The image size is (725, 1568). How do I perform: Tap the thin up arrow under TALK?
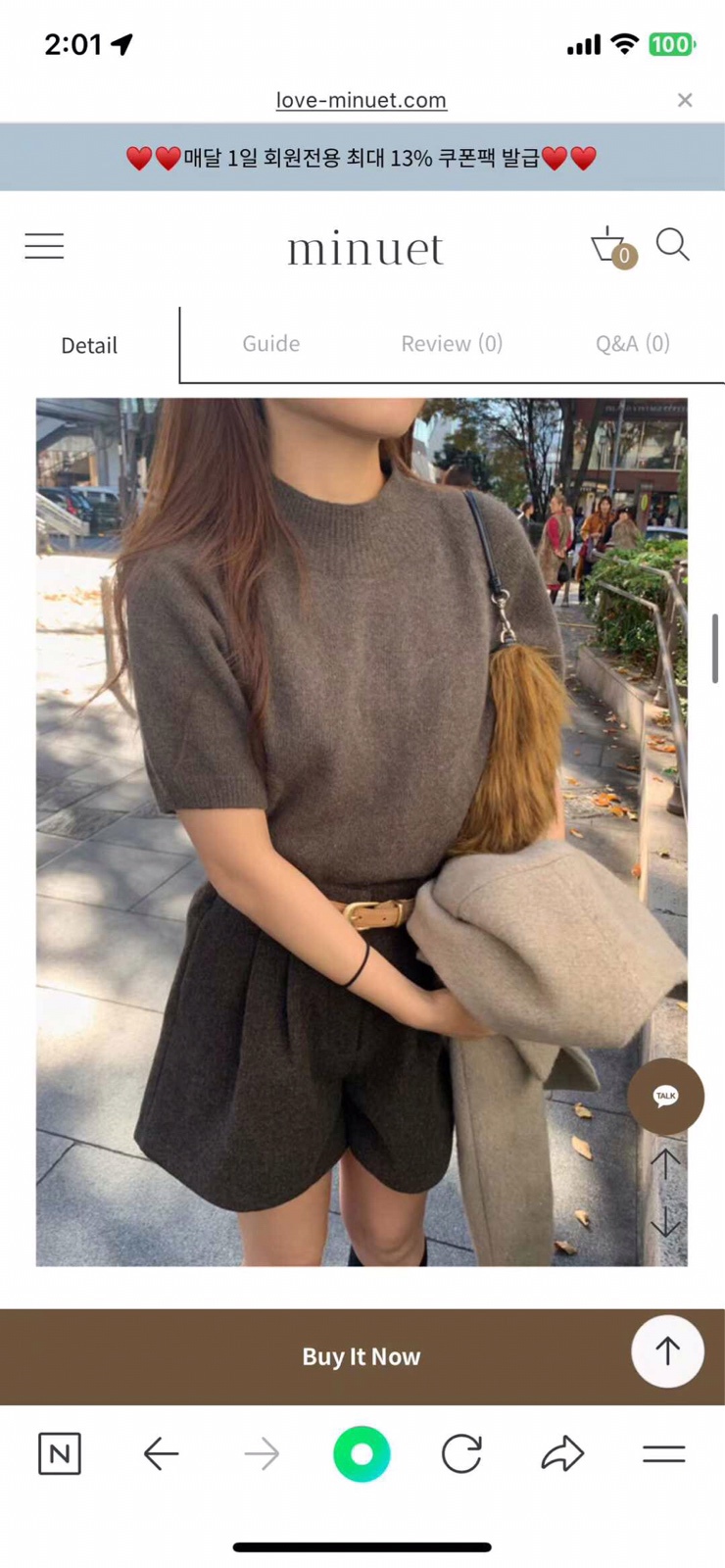tap(665, 1165)
